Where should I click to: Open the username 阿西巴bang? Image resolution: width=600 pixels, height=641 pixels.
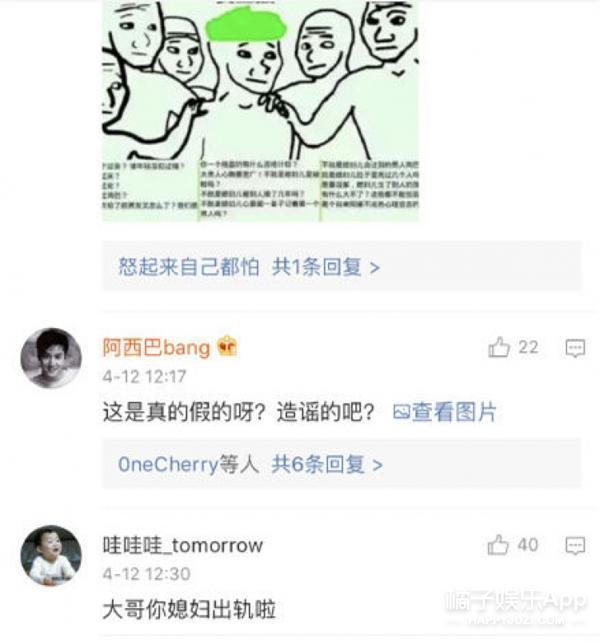(157, 347)
